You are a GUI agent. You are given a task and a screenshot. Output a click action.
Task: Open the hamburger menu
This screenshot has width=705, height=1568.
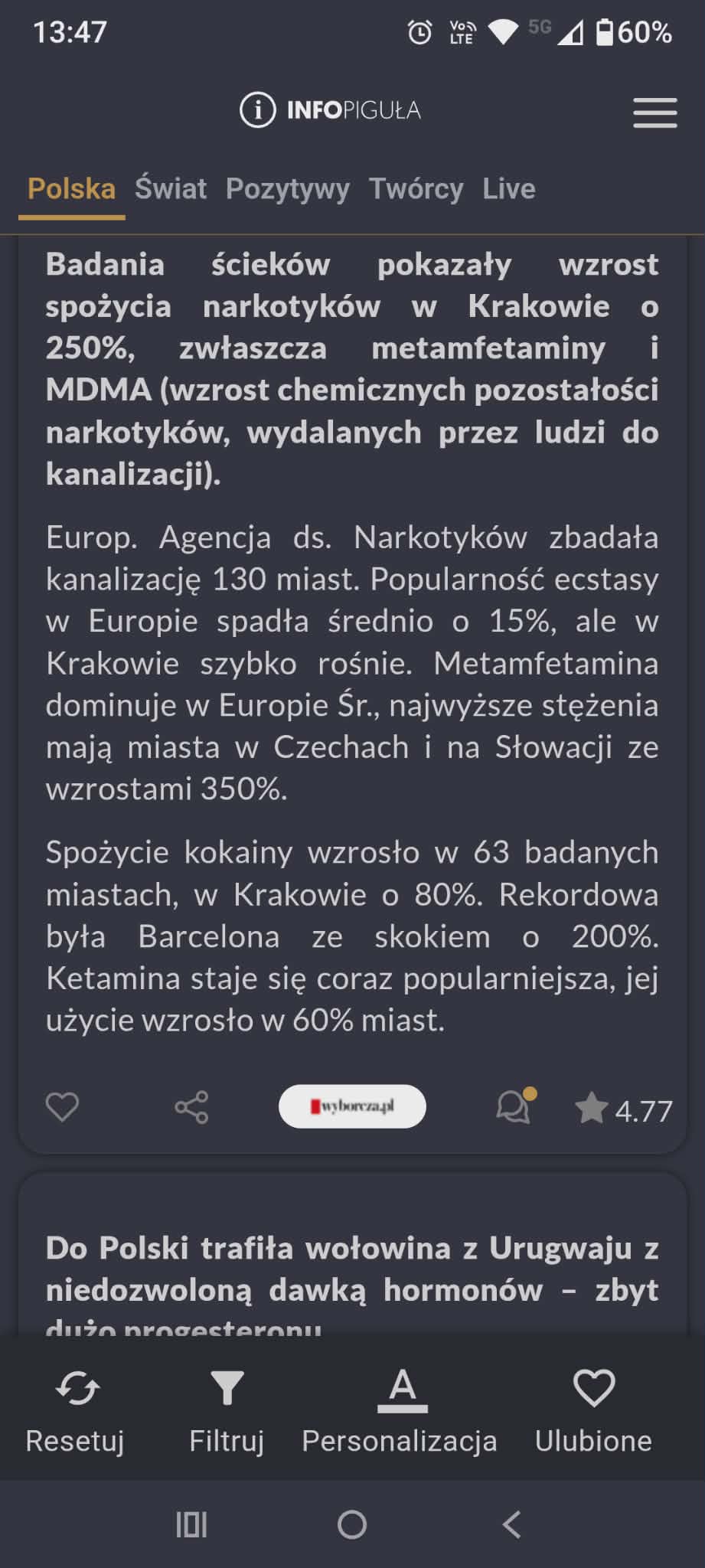point(654,113)
